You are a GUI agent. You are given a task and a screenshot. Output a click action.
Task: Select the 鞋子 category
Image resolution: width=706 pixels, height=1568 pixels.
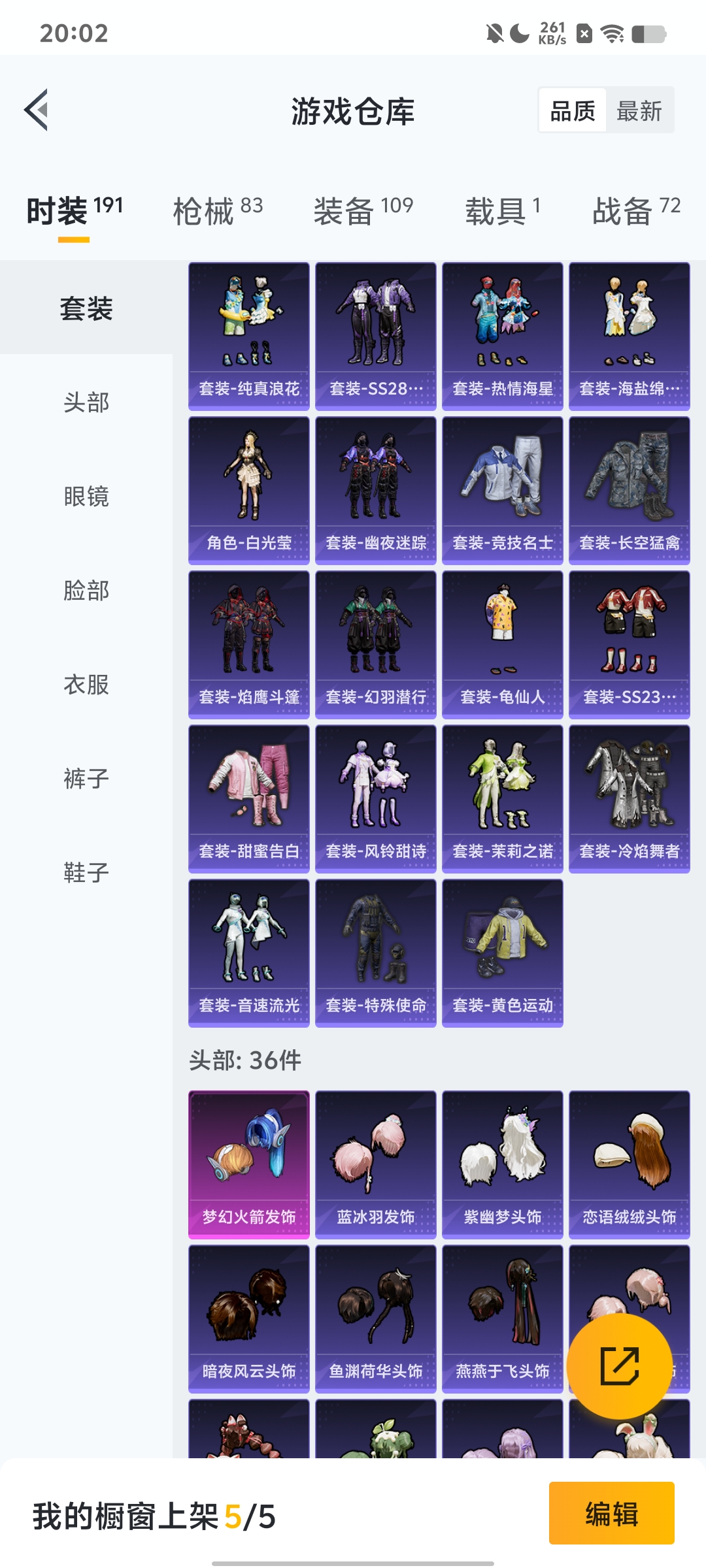coord(86,873)
